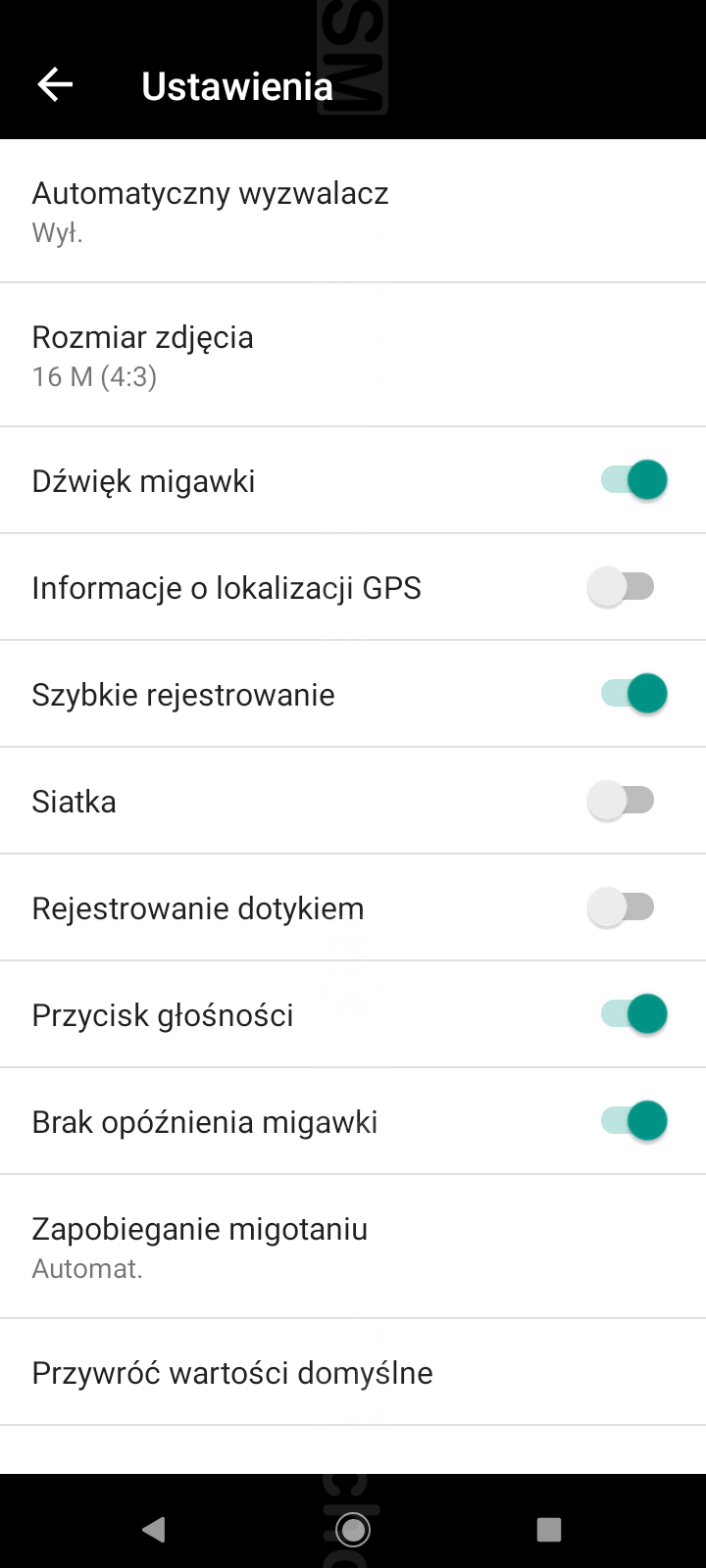Turn on the Siatka grid

621,801
